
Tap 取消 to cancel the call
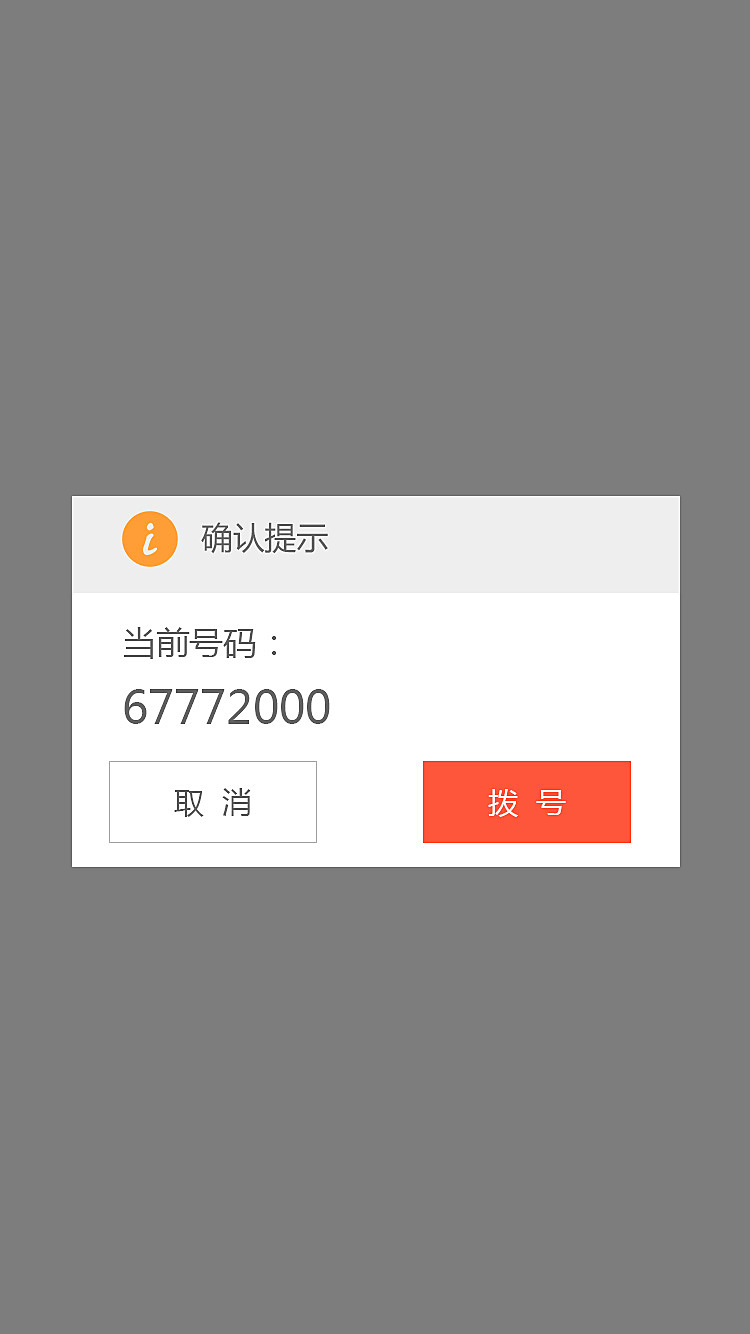[213, 802]
